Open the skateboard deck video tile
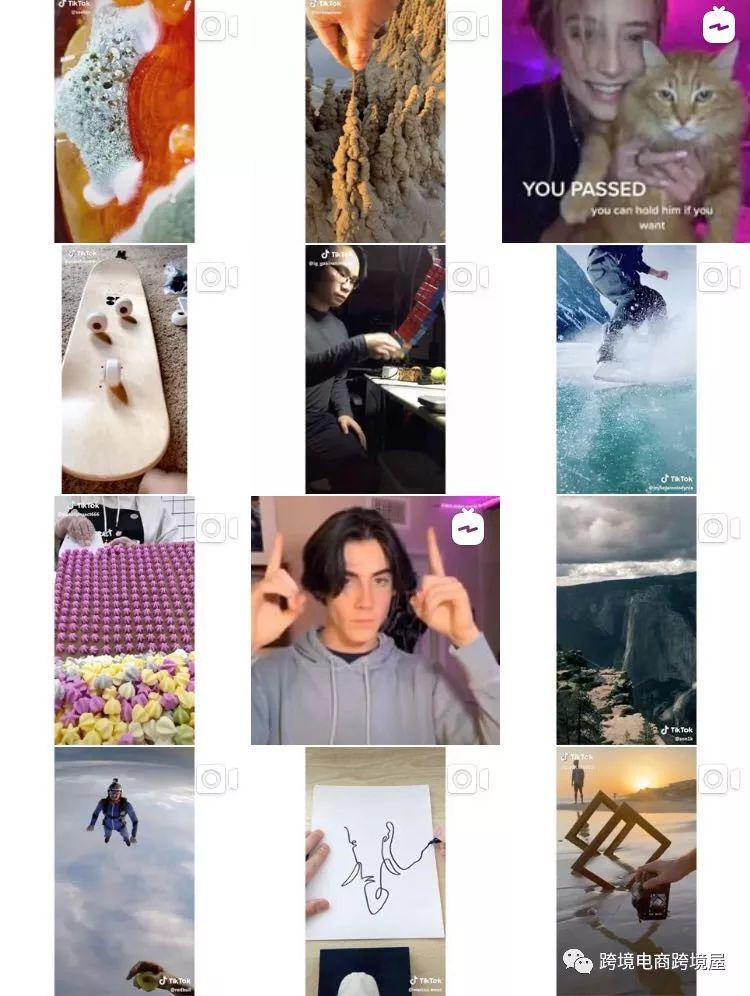 click(124, 370)
